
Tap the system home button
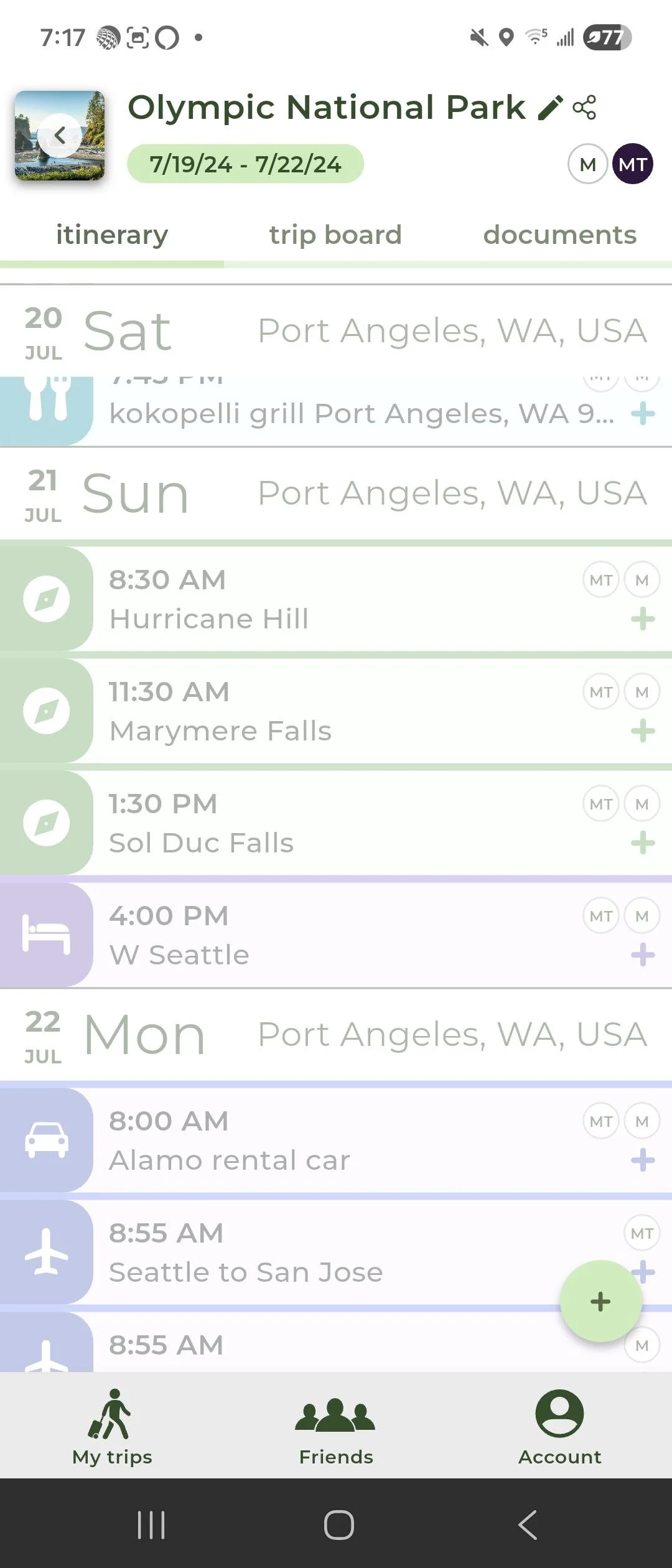(x=339, y=1525)
